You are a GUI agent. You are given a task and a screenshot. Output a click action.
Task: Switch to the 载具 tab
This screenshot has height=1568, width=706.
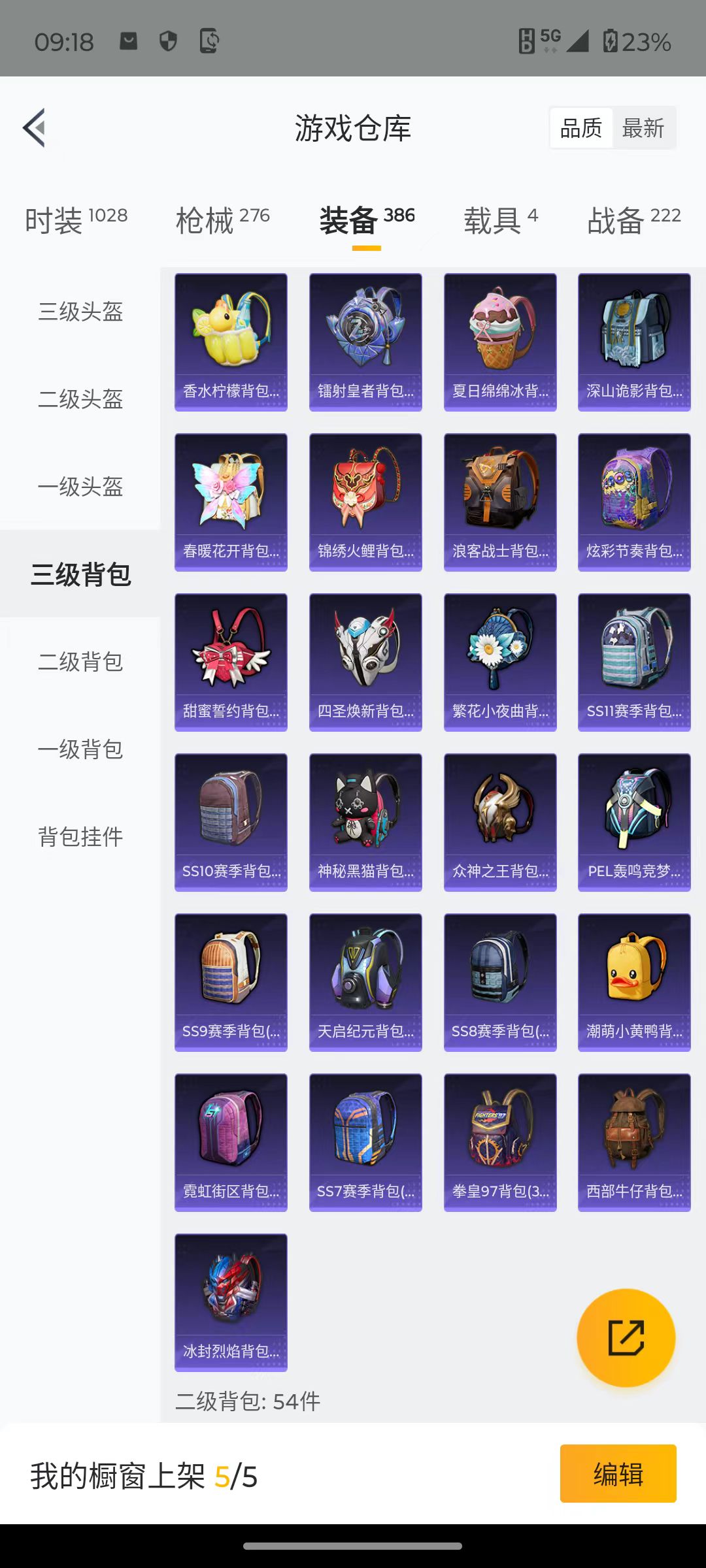tap(501, 220)
